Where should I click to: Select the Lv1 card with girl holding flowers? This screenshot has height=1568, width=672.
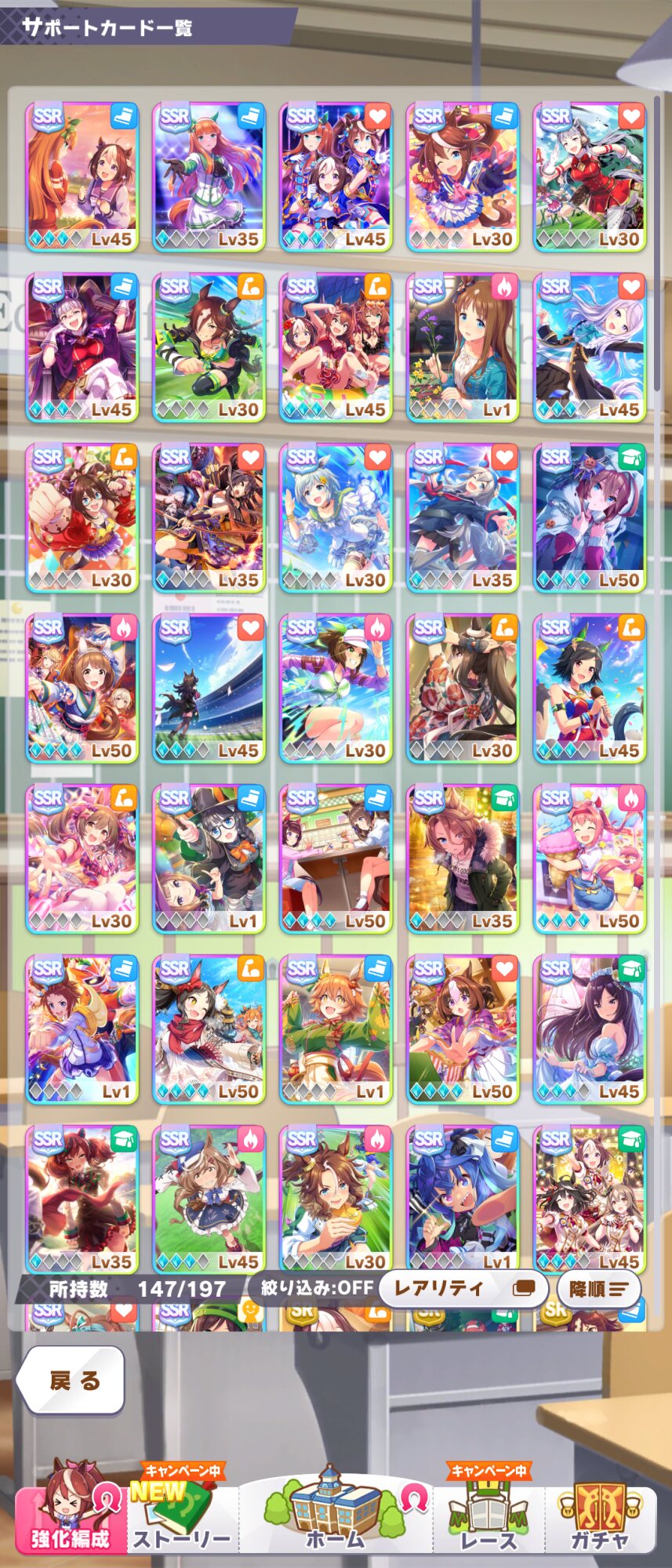[463, 347]
